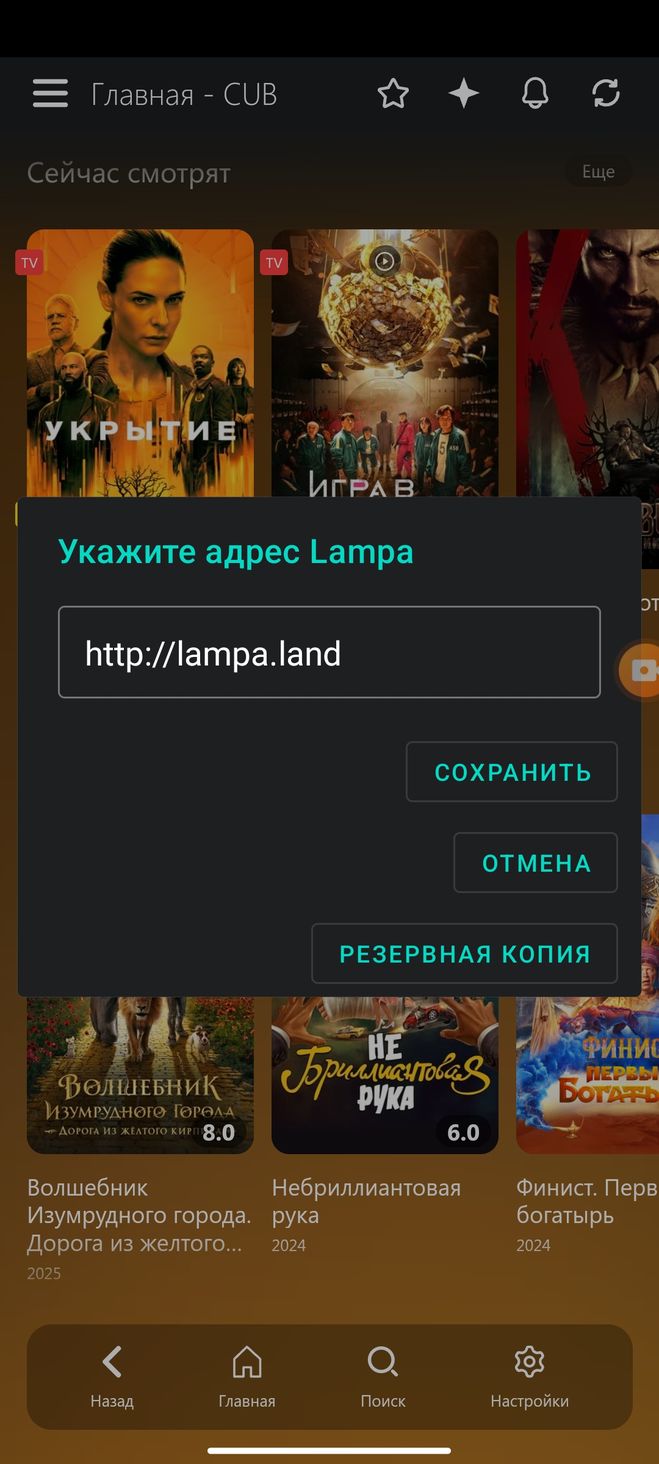The image size is (659, 1464).
Task: Open Резервная копия backup option
Action: pos(465,954)
